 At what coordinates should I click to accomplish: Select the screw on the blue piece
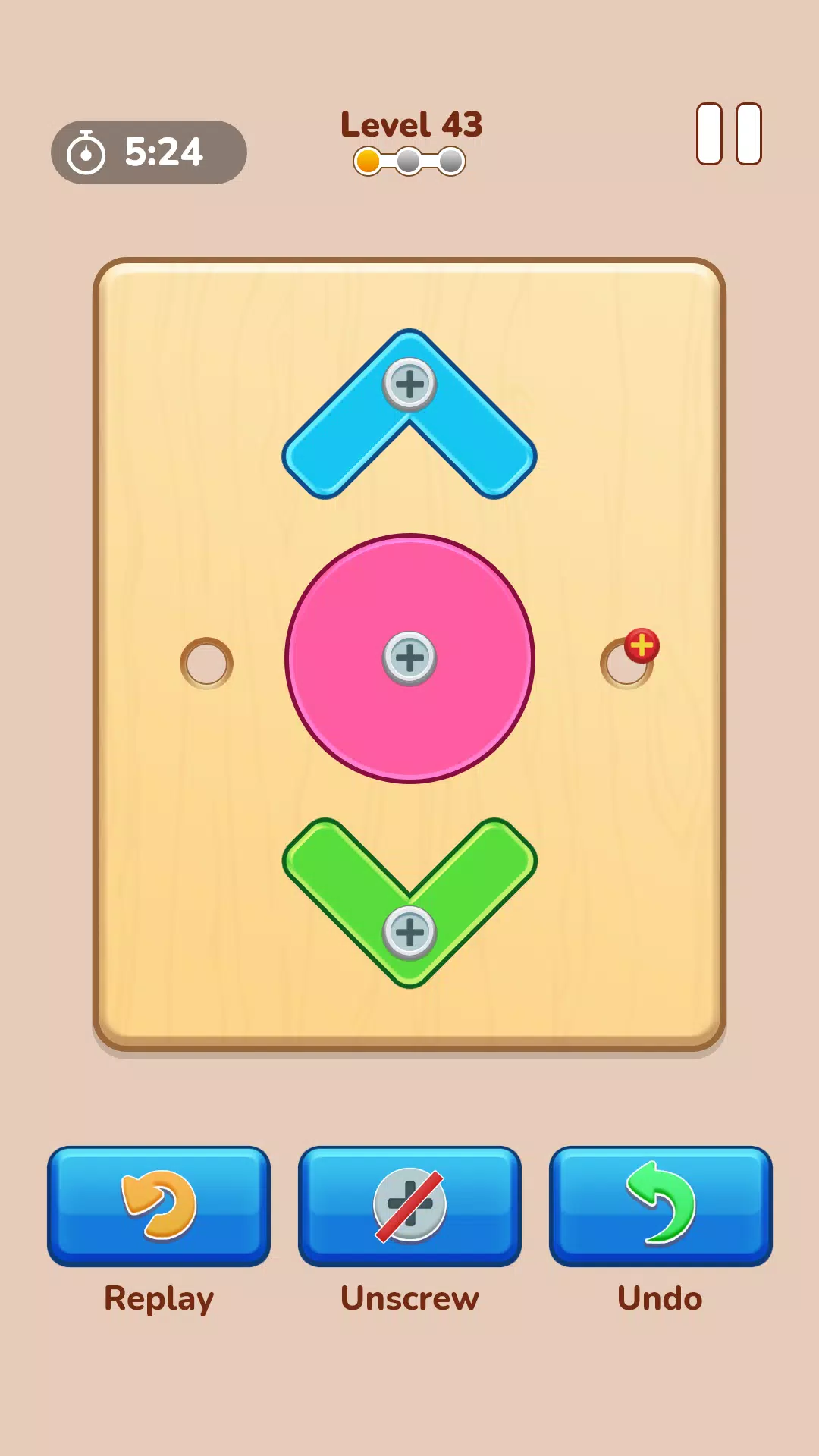pyautogui.click(x=409, y=384)
